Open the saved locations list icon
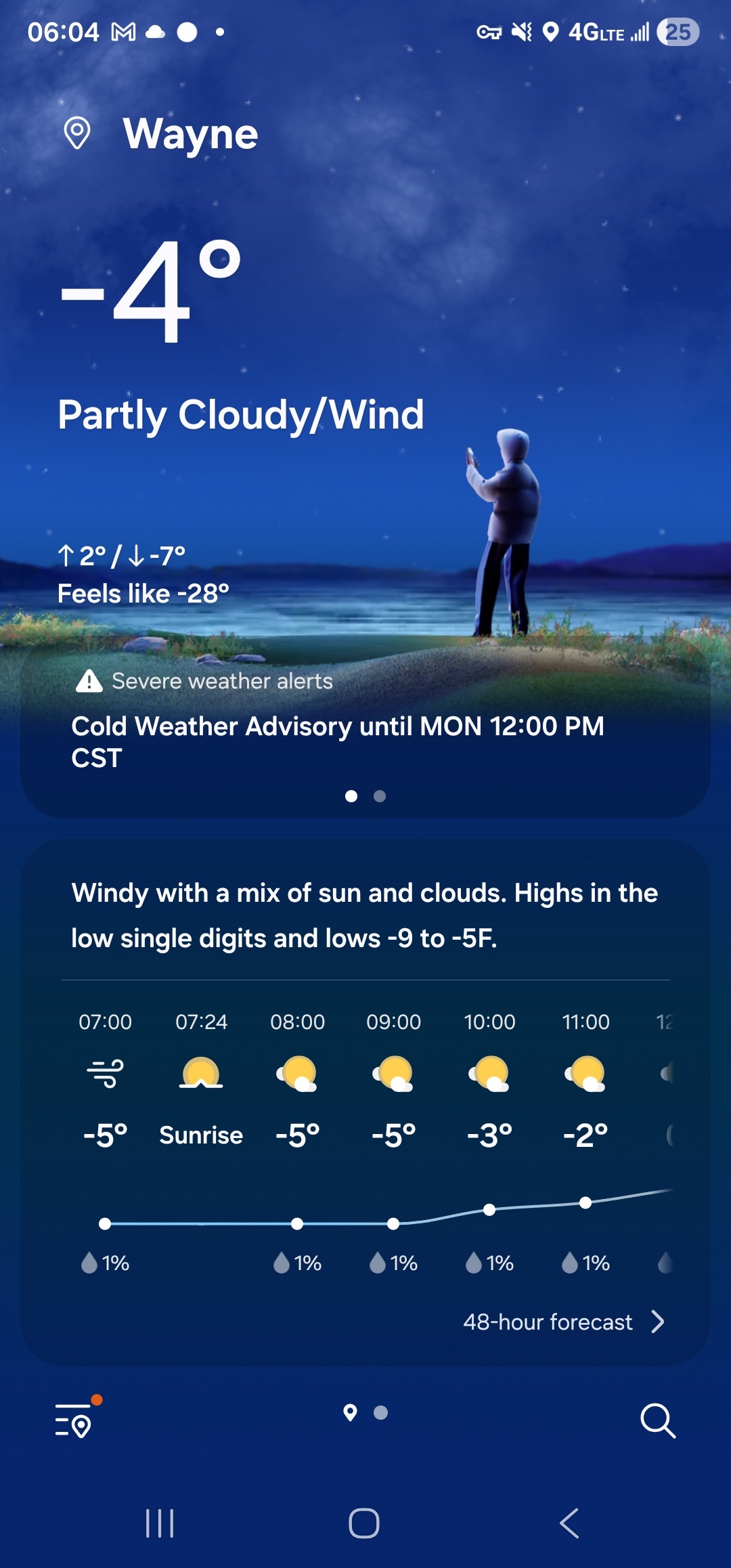This screenshot has width=731, height=1568. (x=74, y=1419)
